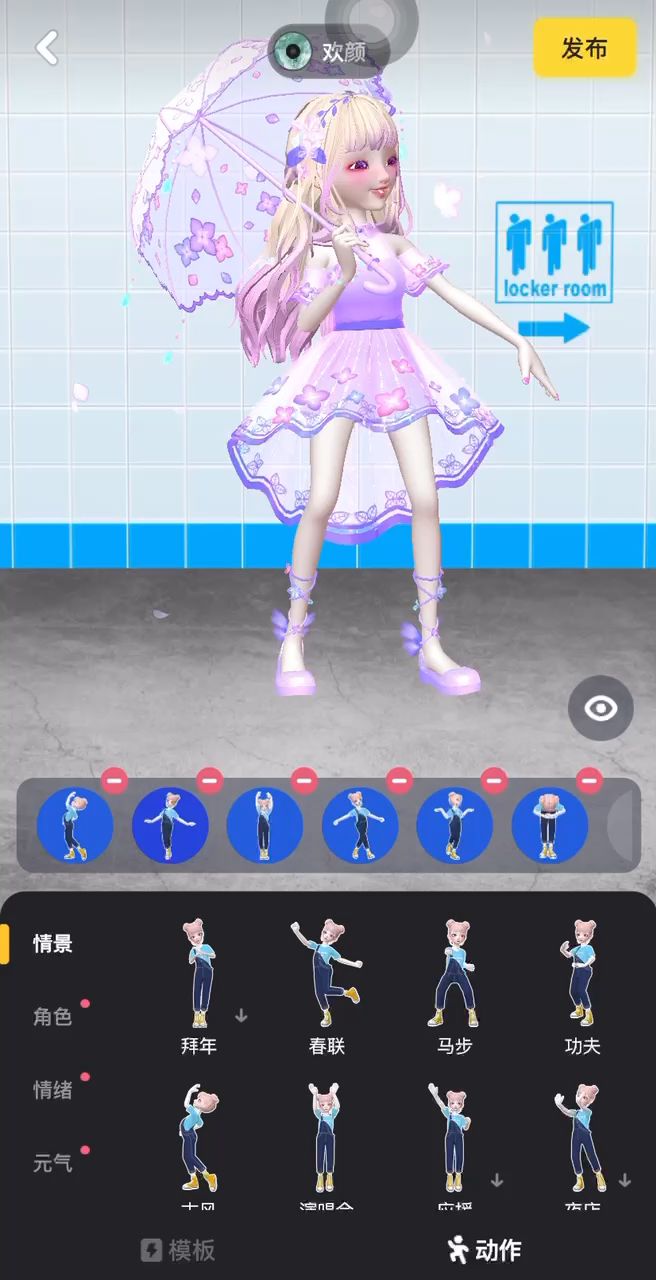Open the 情绪 category
This screenshot has height=1280, width=656.
pos(53,1090)
